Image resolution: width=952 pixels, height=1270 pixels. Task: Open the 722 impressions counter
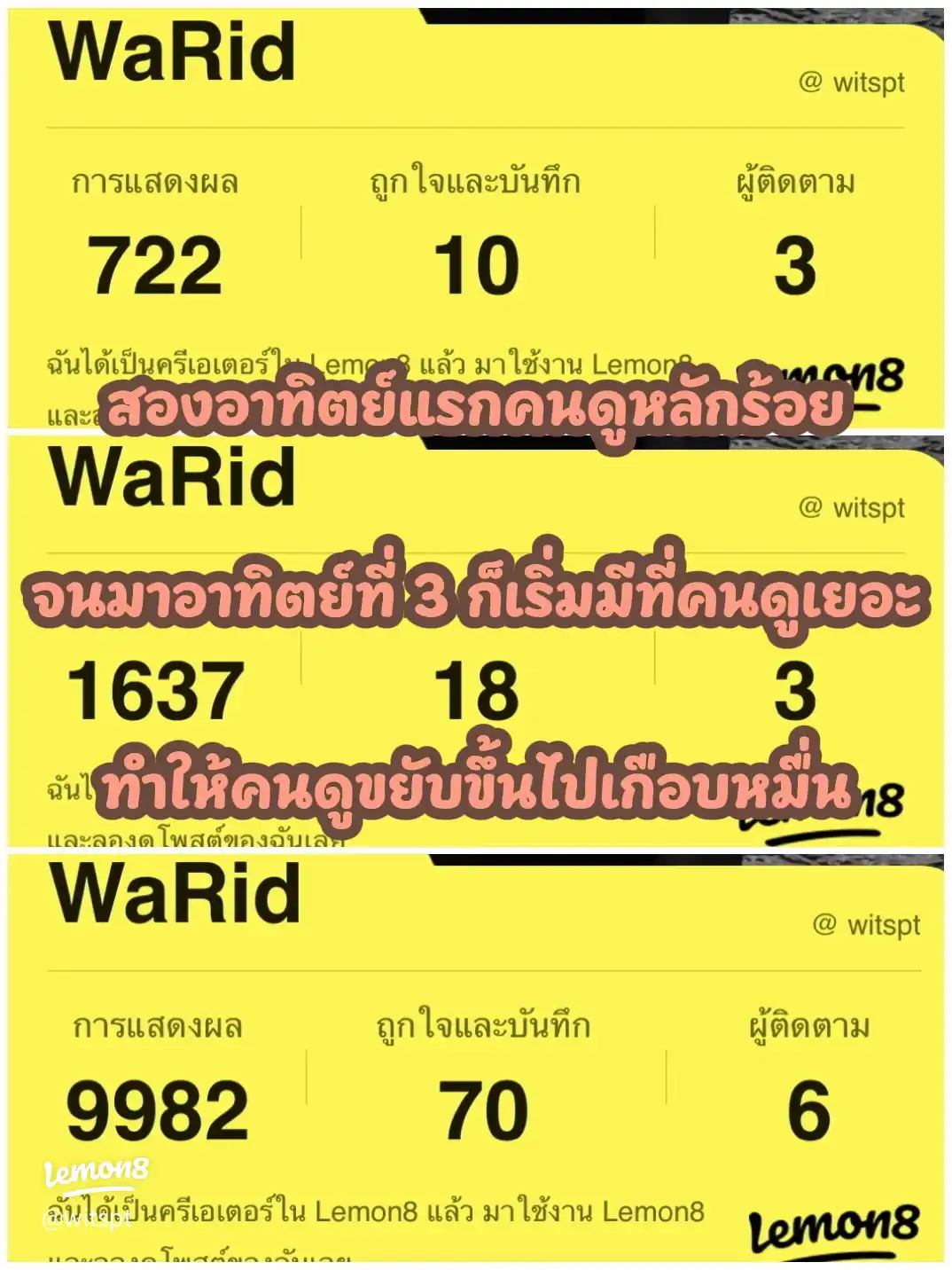pos(155,262)
